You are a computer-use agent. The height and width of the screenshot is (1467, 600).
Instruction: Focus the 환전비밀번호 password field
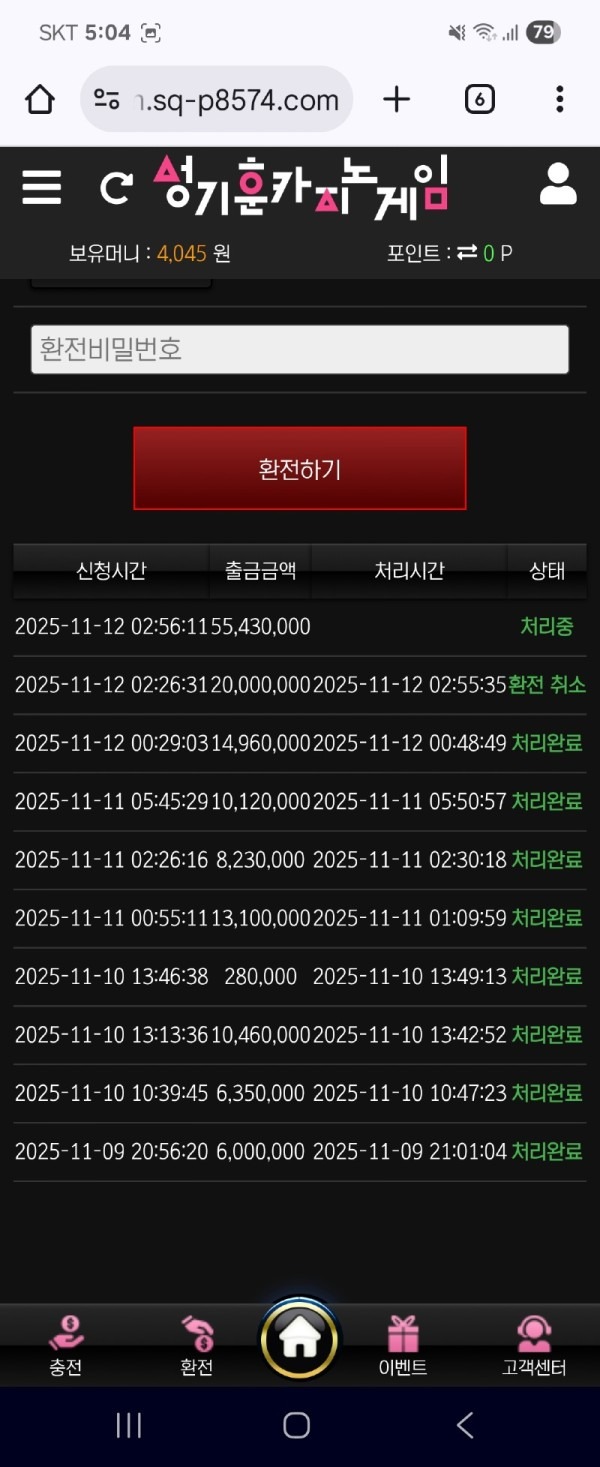tap(300, 350)
